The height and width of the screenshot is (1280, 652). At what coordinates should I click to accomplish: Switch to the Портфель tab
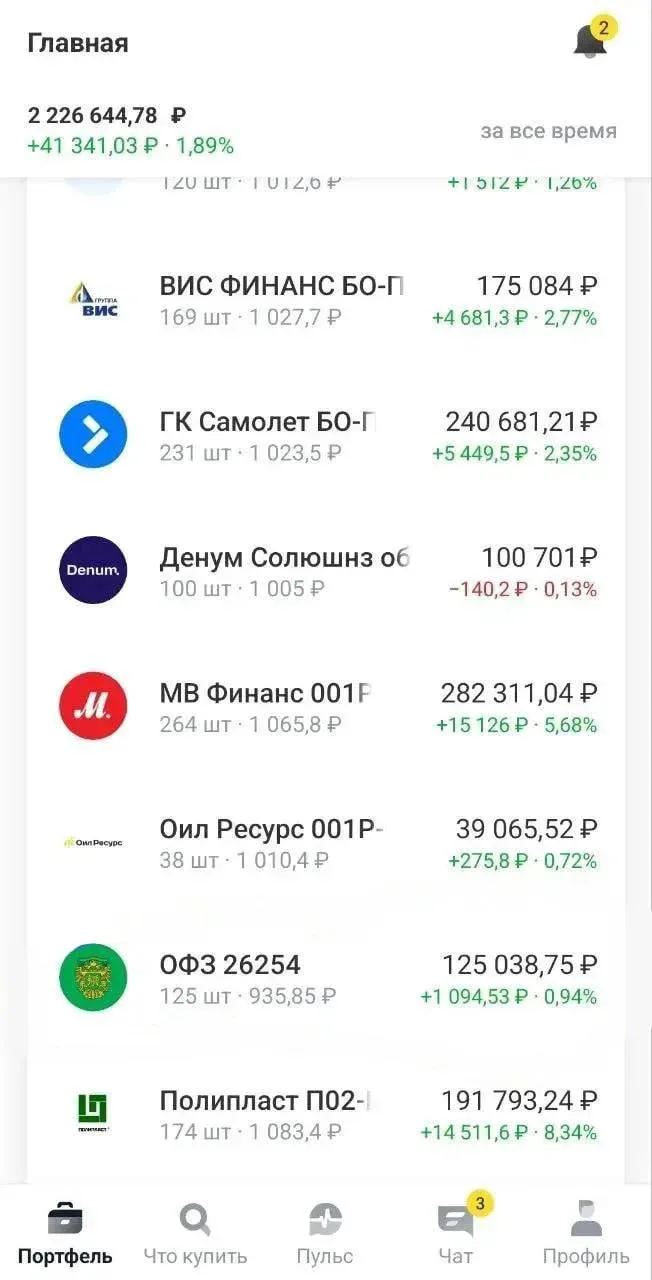[x=65, y=1234]
